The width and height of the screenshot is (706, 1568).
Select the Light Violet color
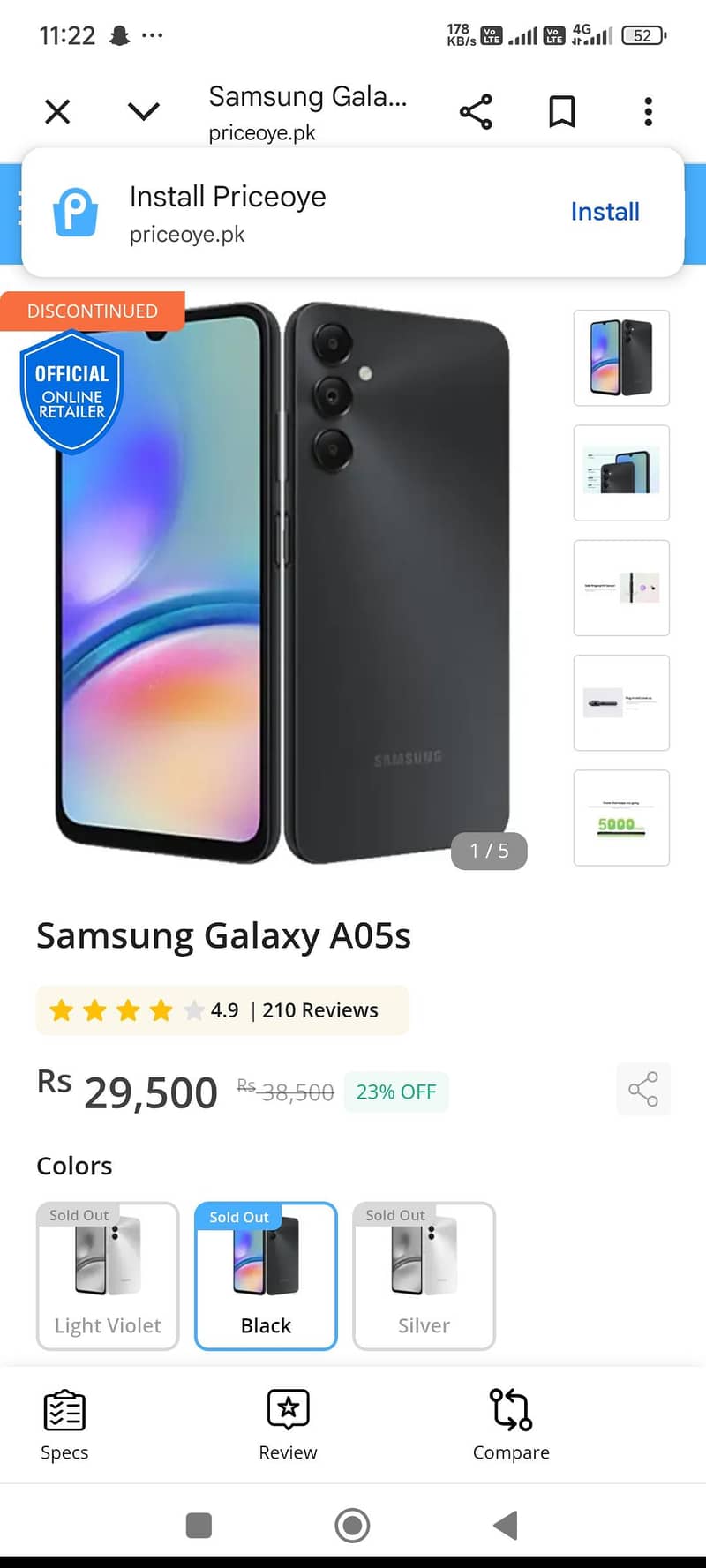click(x=108, y=1276)
